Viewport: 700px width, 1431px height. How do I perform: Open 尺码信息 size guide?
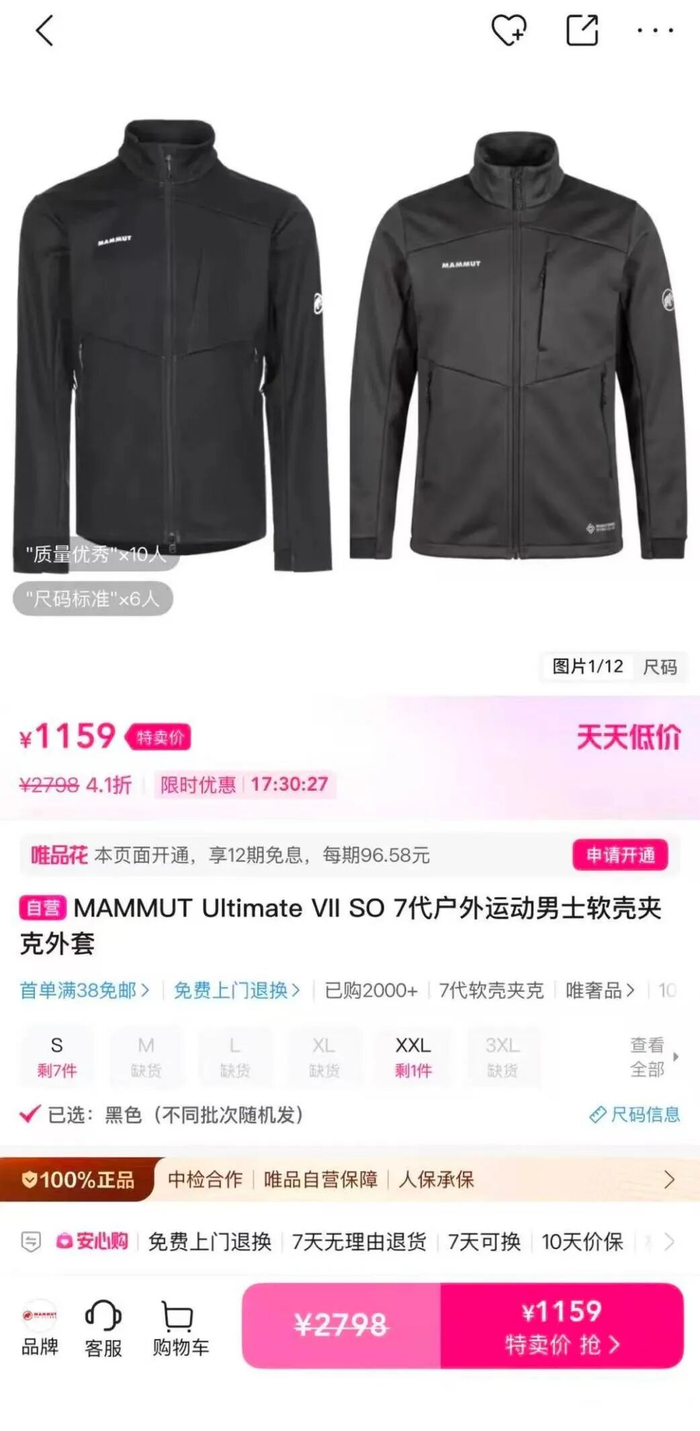click(635, 1114)
